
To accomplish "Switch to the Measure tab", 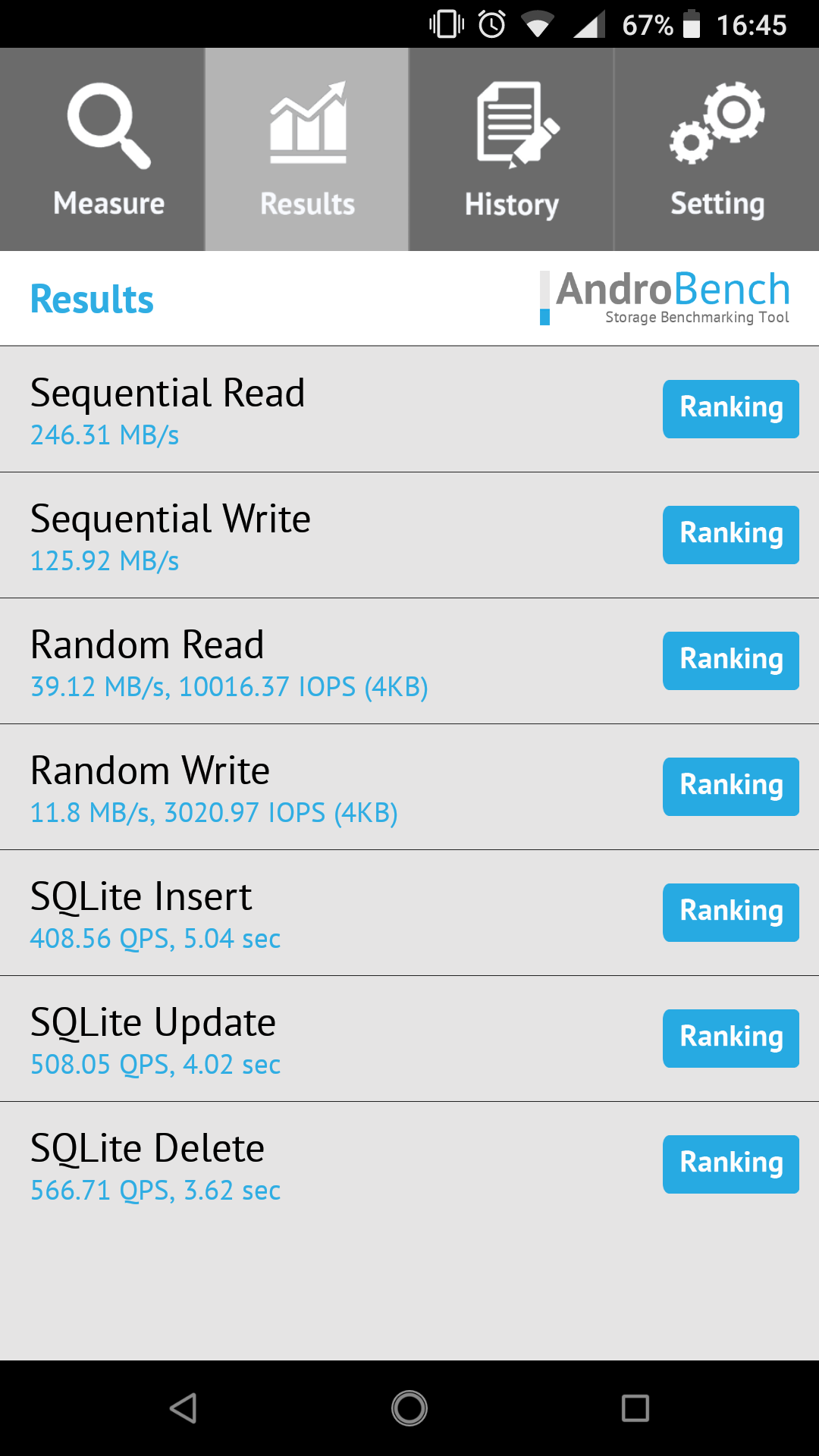I will click(x=102, y=149).
